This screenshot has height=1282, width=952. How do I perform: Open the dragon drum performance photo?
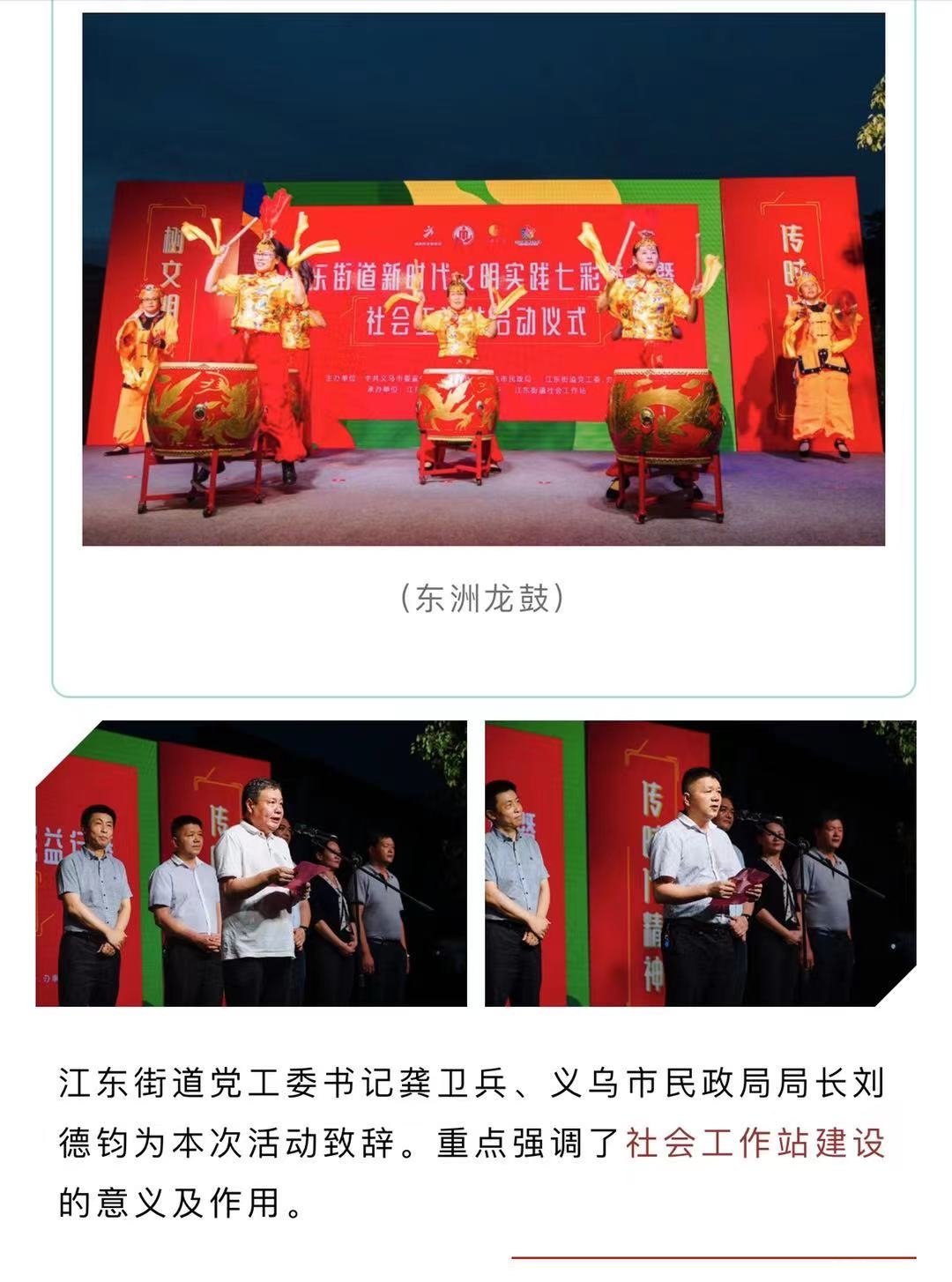pos(483,279)
